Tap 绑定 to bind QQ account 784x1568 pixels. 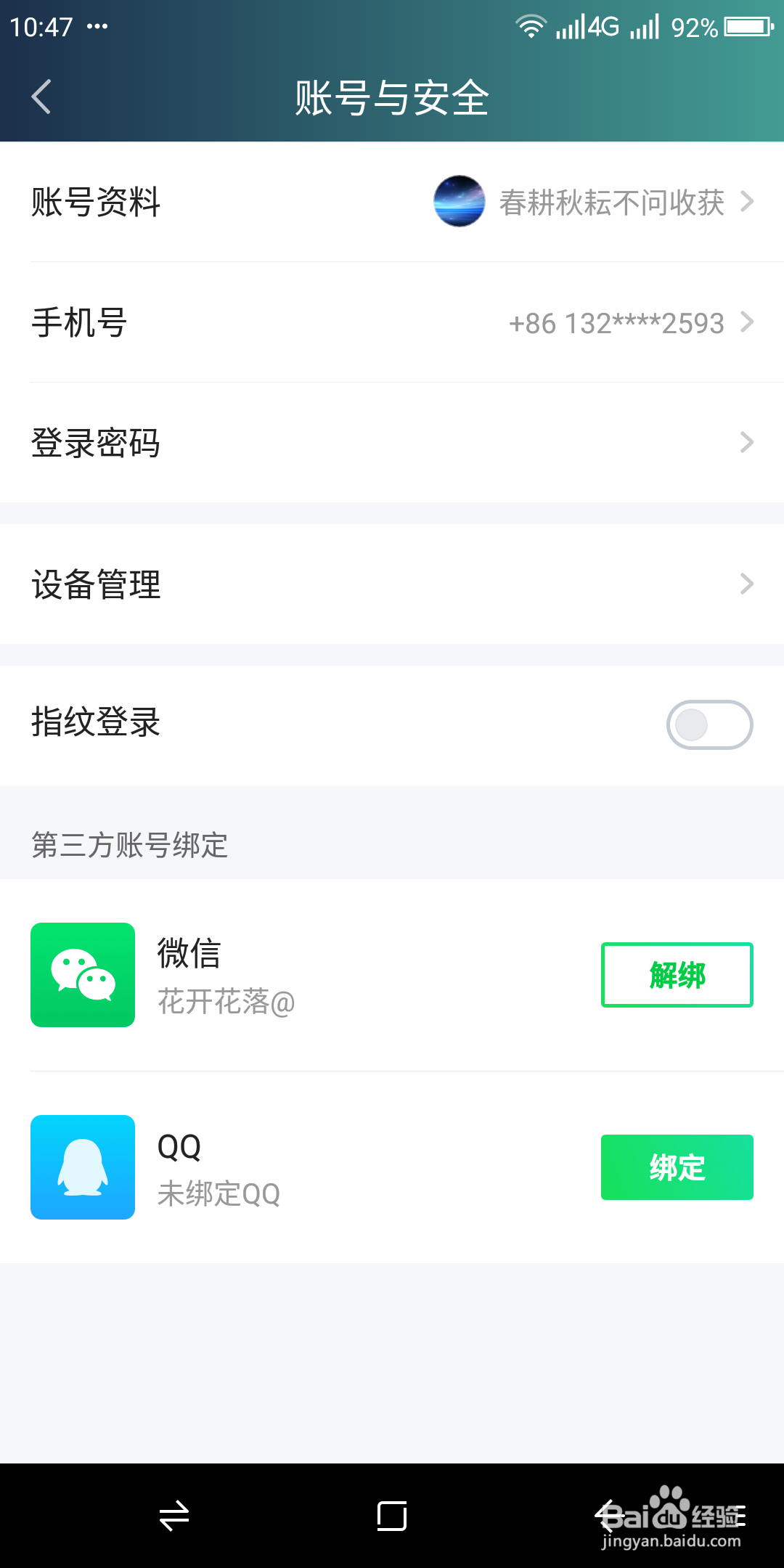tap(677, 1167)
